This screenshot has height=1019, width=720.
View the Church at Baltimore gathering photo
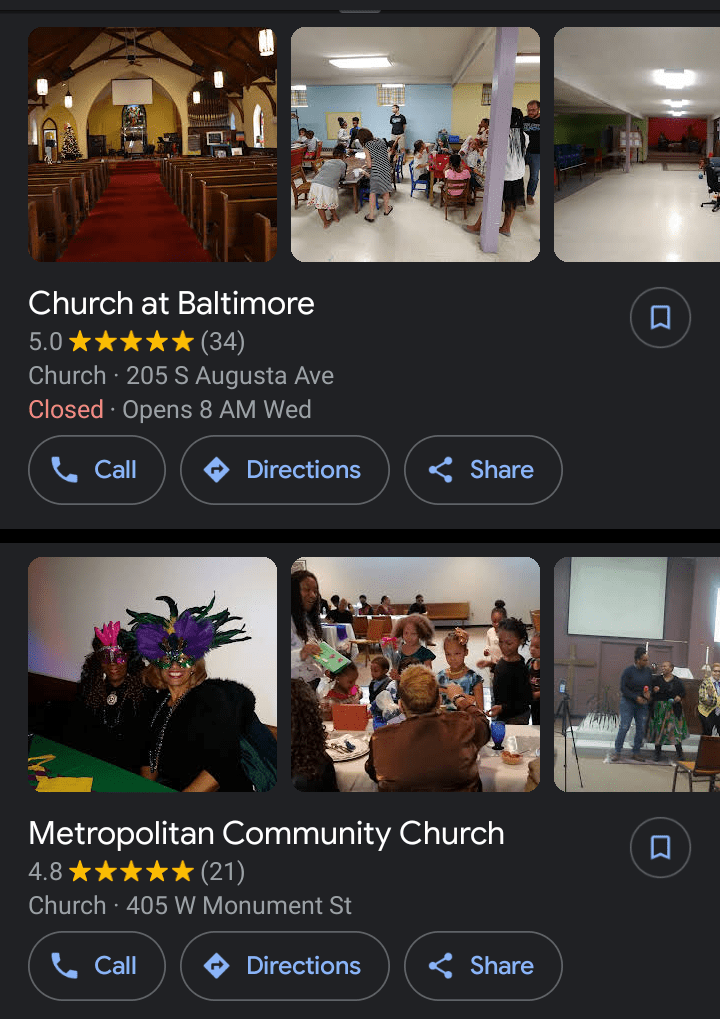tap(415, 144)
